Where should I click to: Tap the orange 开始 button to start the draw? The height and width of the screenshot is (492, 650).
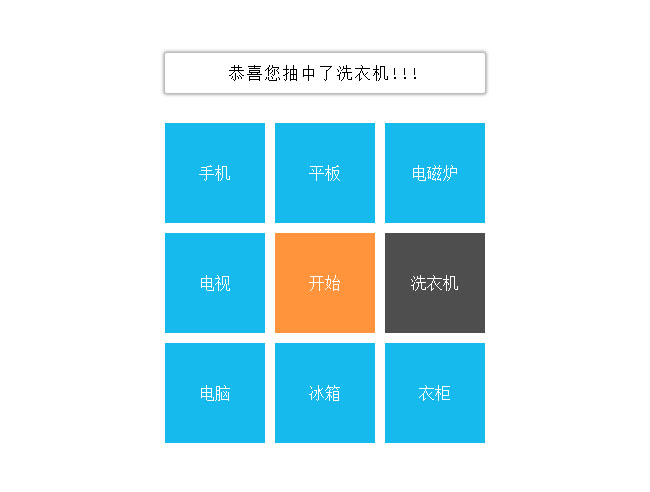coord(324,283)
